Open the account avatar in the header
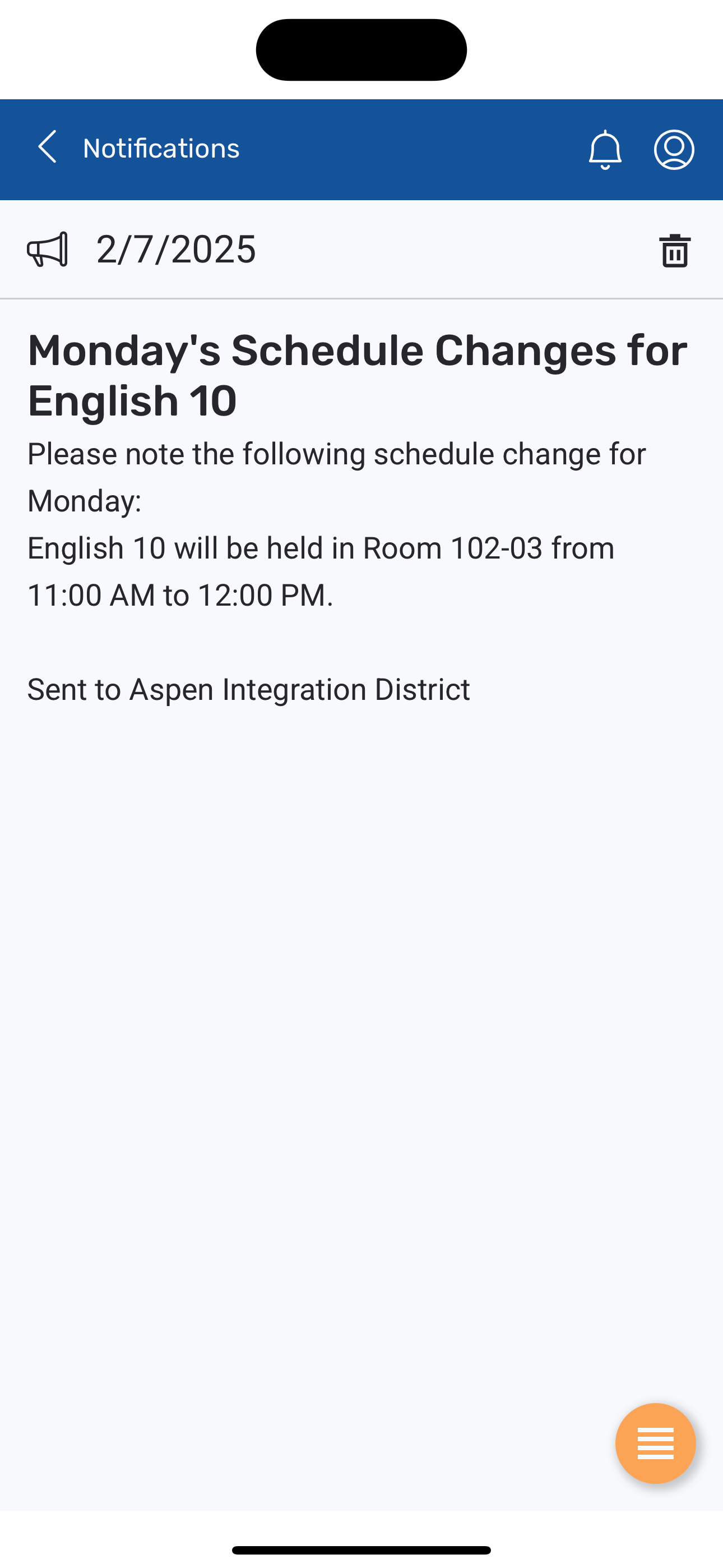 click(673, 149)
